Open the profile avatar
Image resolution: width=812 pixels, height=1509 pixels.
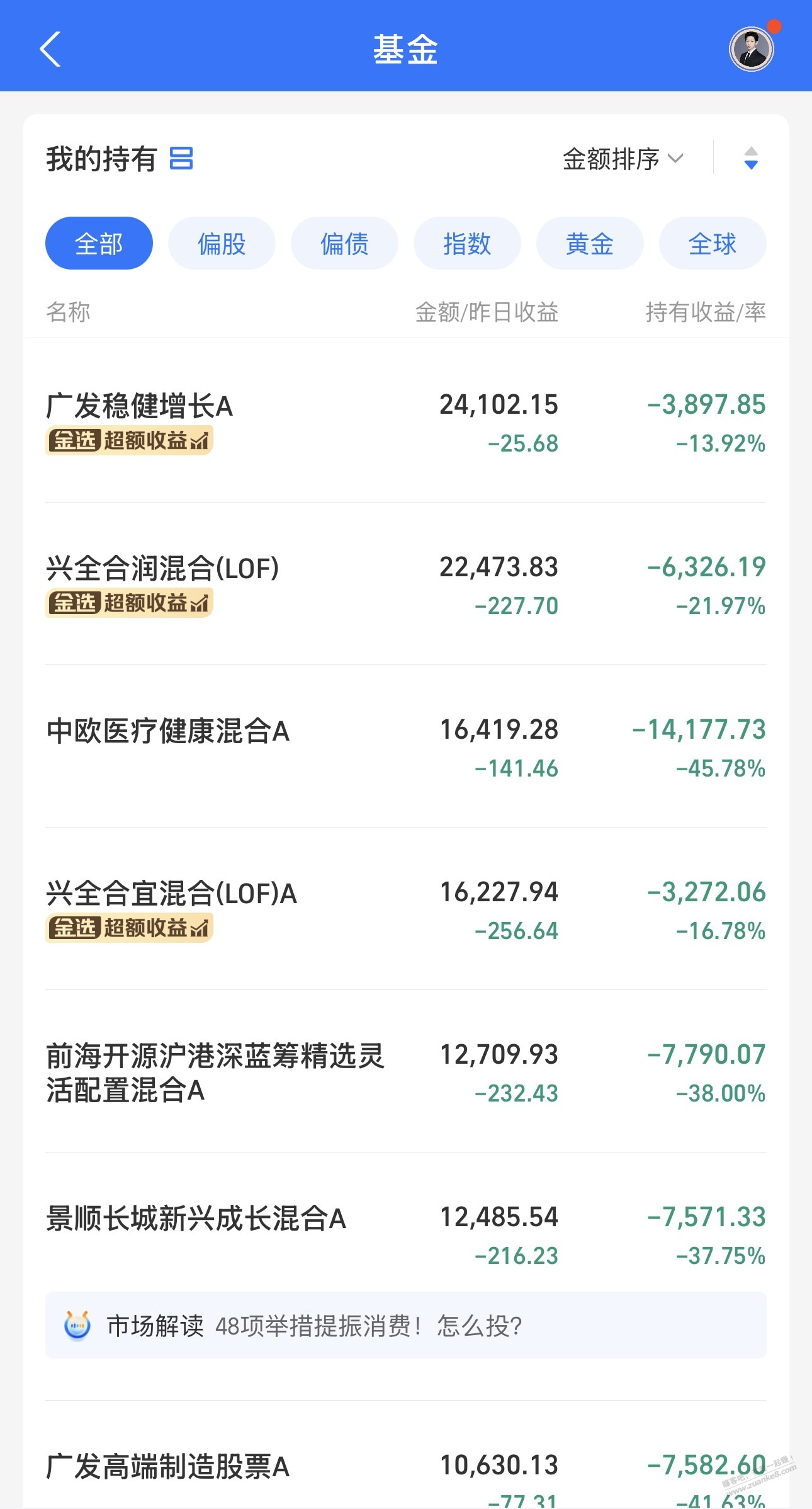pos(752,48)
